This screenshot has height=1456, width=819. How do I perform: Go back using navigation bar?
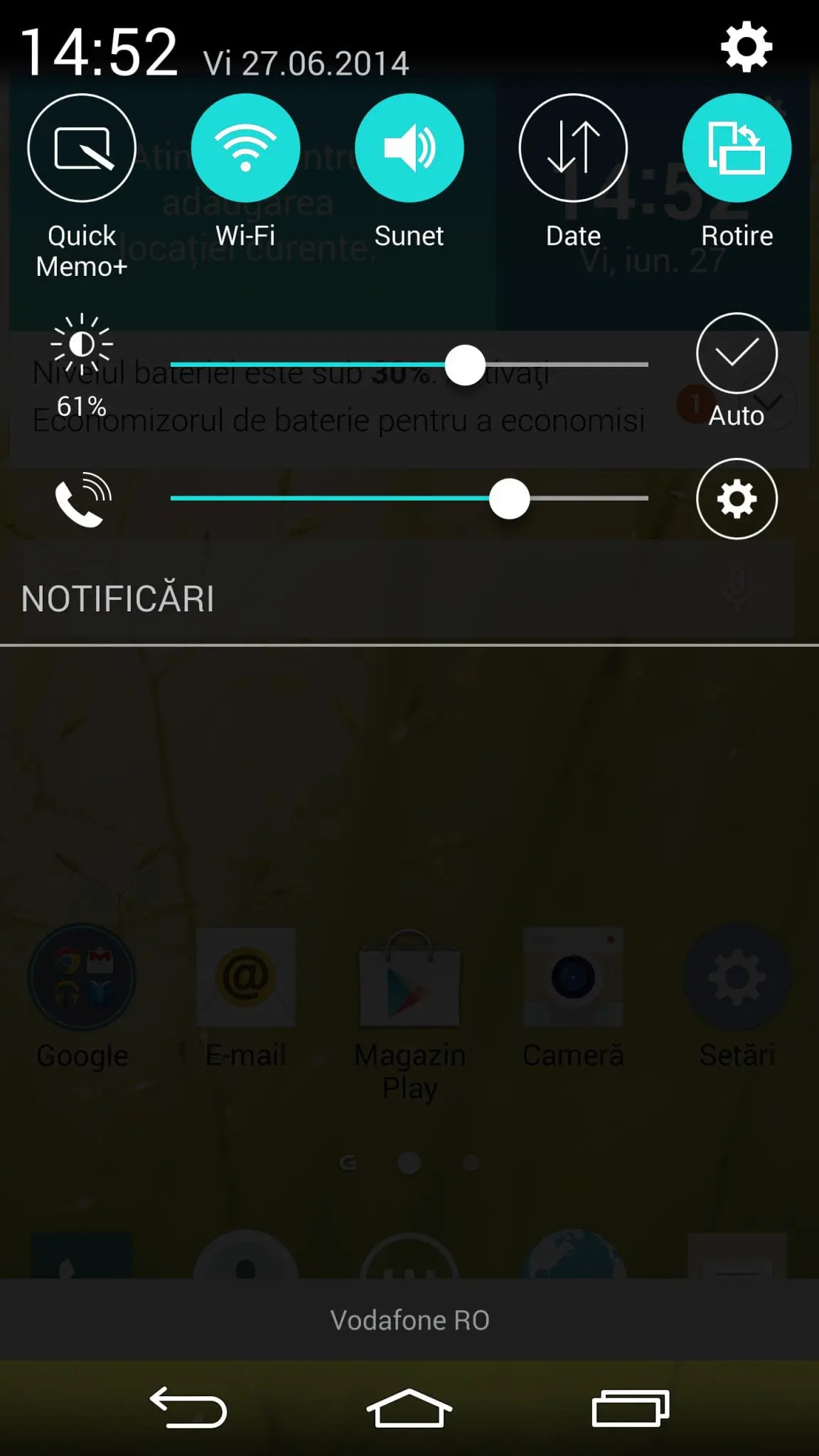(188, 1407)
